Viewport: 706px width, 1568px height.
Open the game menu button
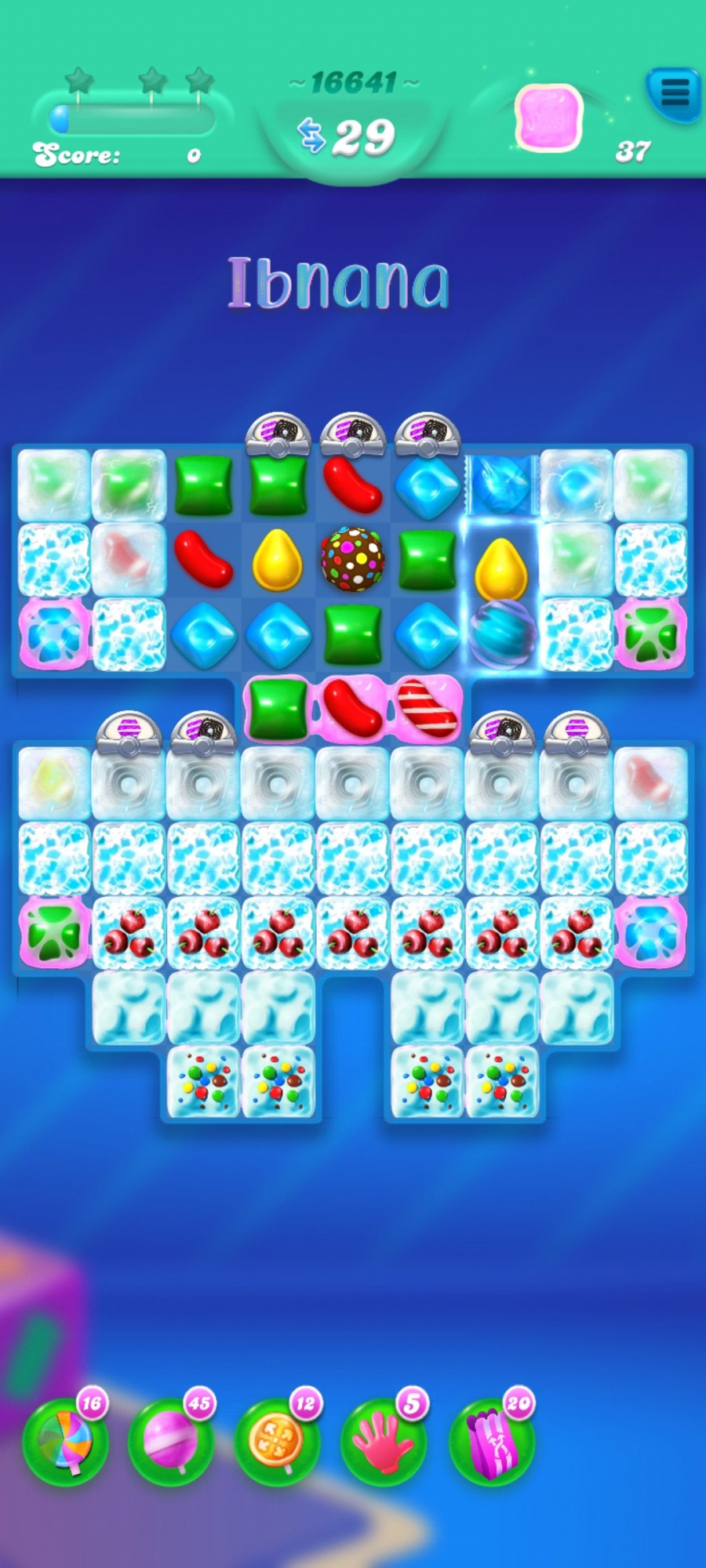[673, 94]
